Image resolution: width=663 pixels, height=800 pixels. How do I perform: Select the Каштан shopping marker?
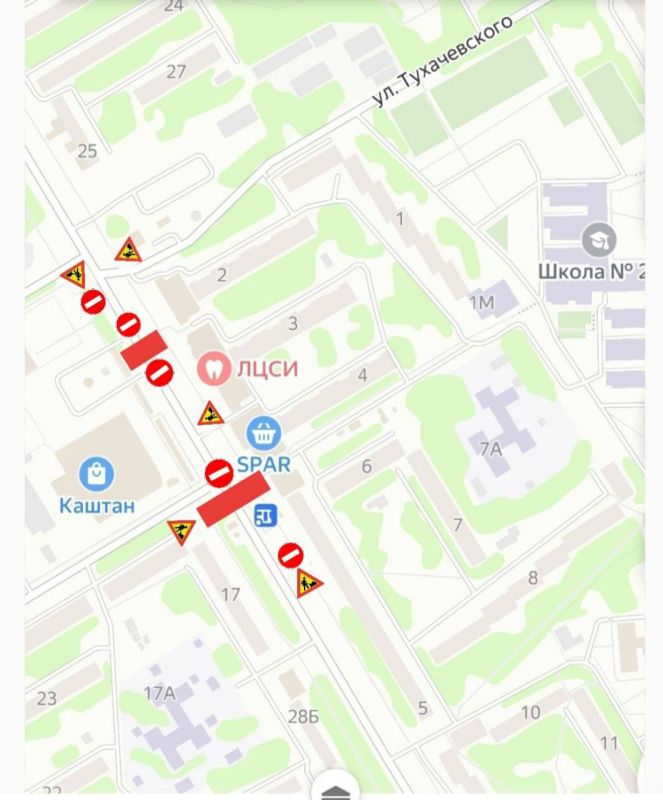[97, 471]
